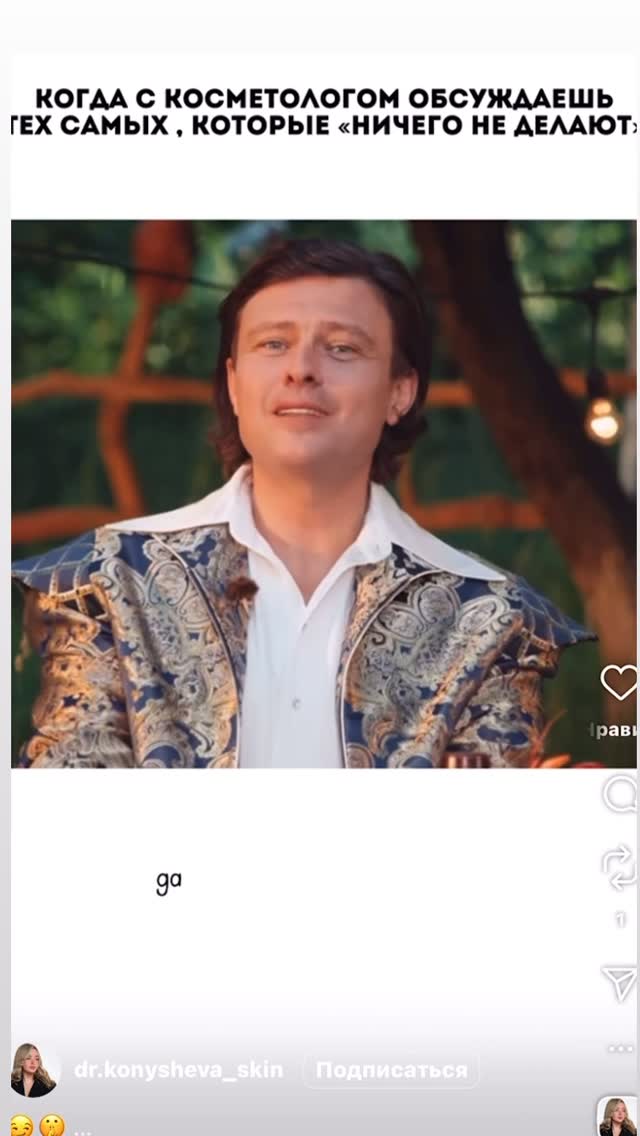Like this reel with the heart icon
The height and width of the screenshot is (1136, 640).
pyautogui.click(x=618, y=683)
